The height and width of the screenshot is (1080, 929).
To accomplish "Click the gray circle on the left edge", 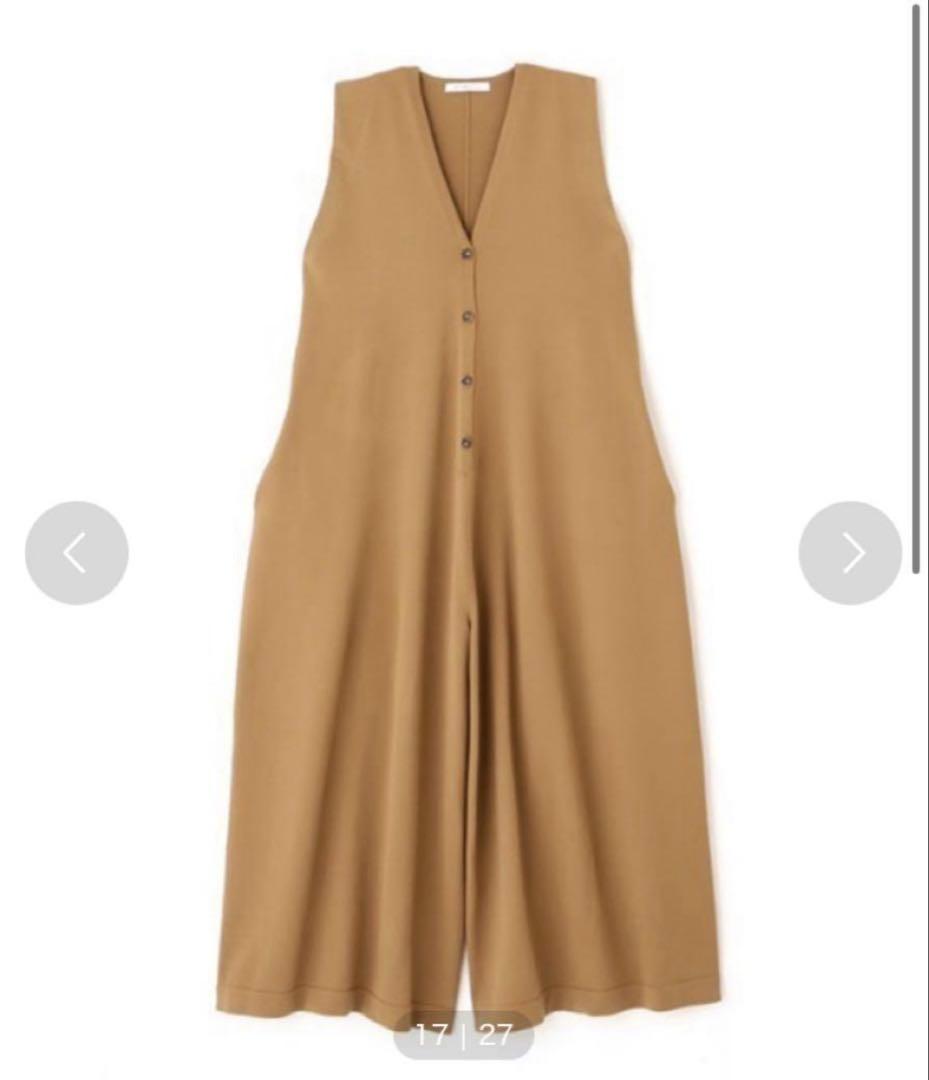I will 76,552.
